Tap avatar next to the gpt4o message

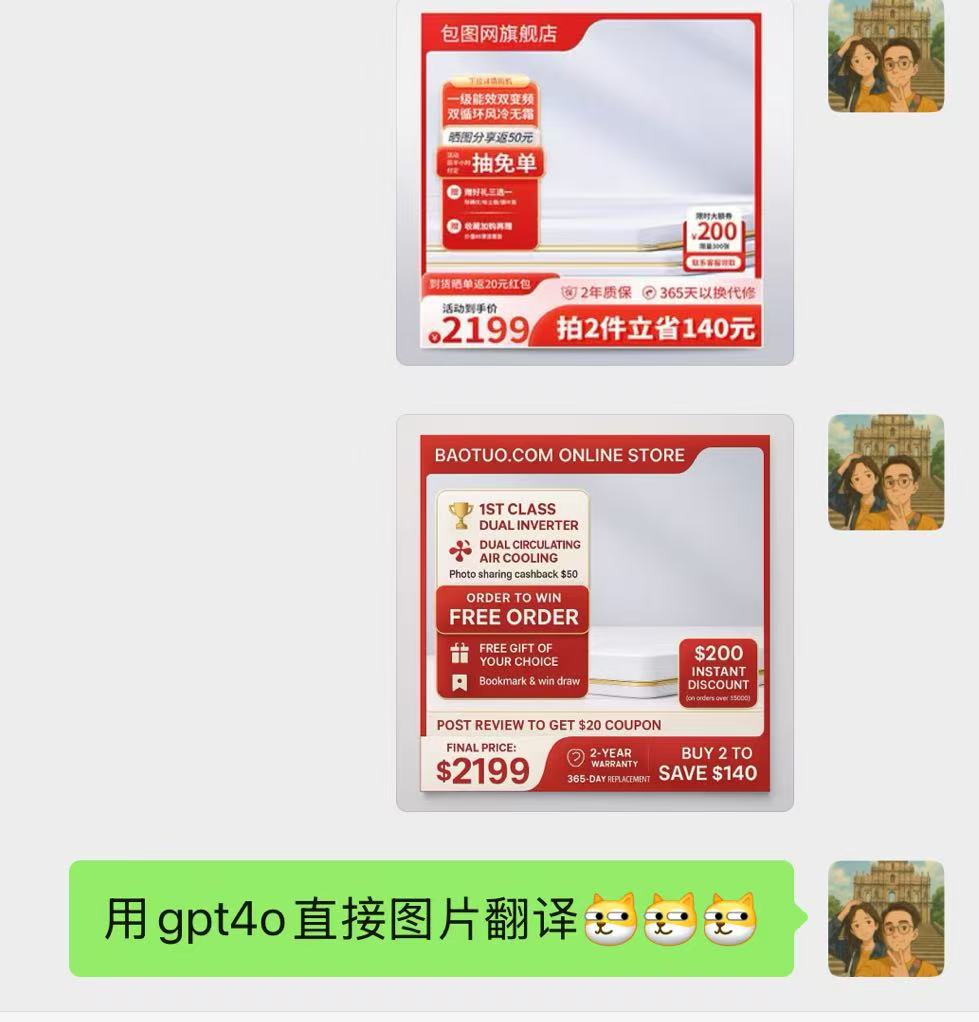(x=885, y=918)
